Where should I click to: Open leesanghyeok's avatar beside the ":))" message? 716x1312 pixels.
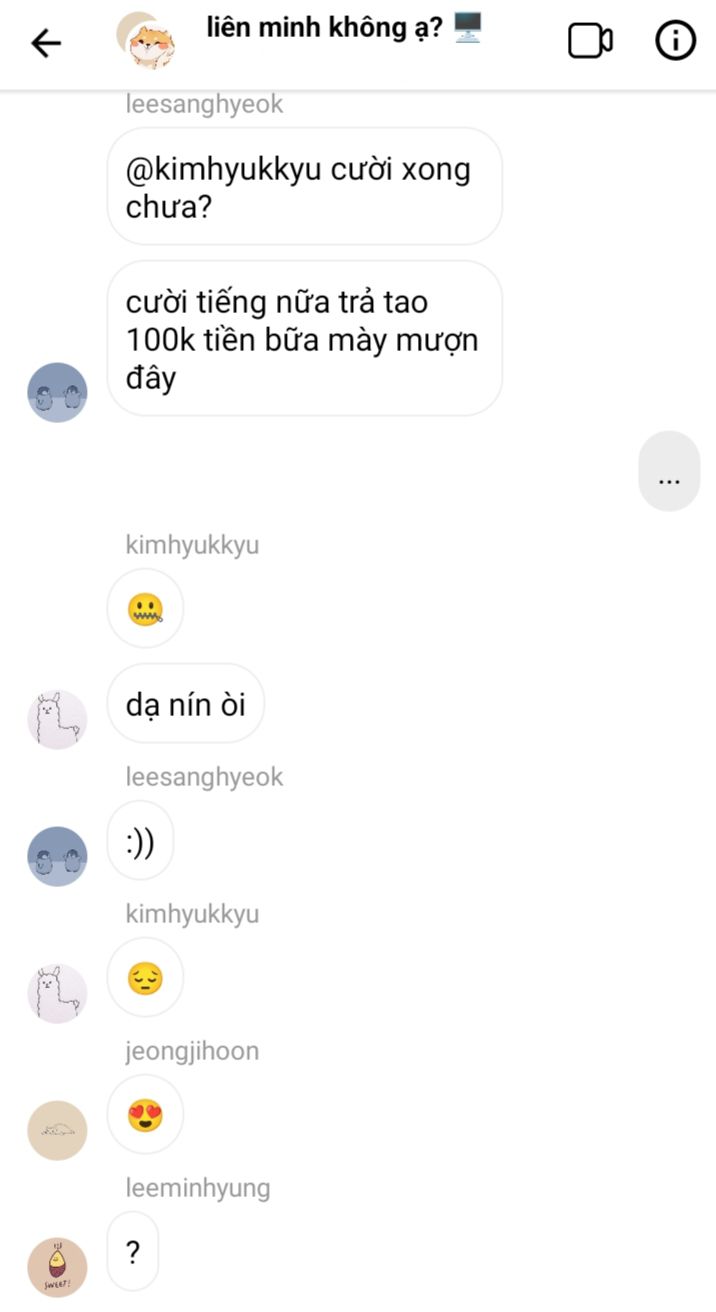click(57, 856)
